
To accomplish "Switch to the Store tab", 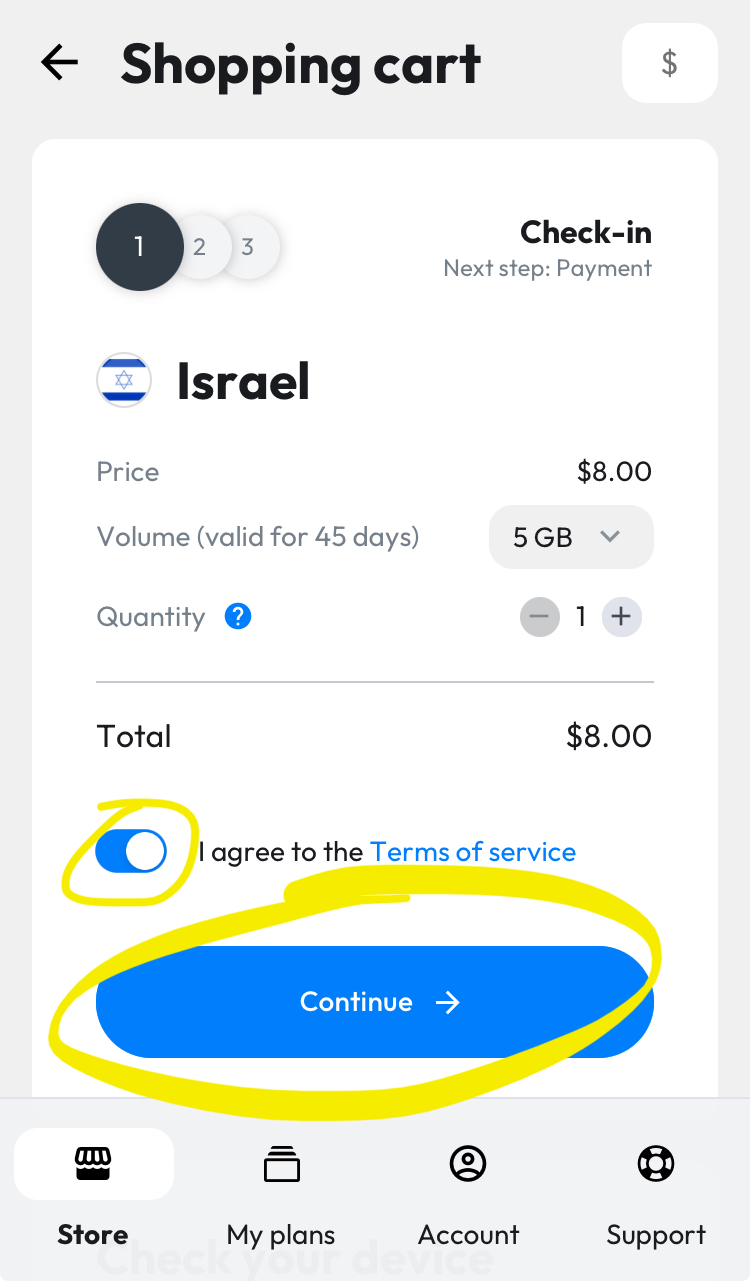I will pyautogui.click(x=93, y=1190).
